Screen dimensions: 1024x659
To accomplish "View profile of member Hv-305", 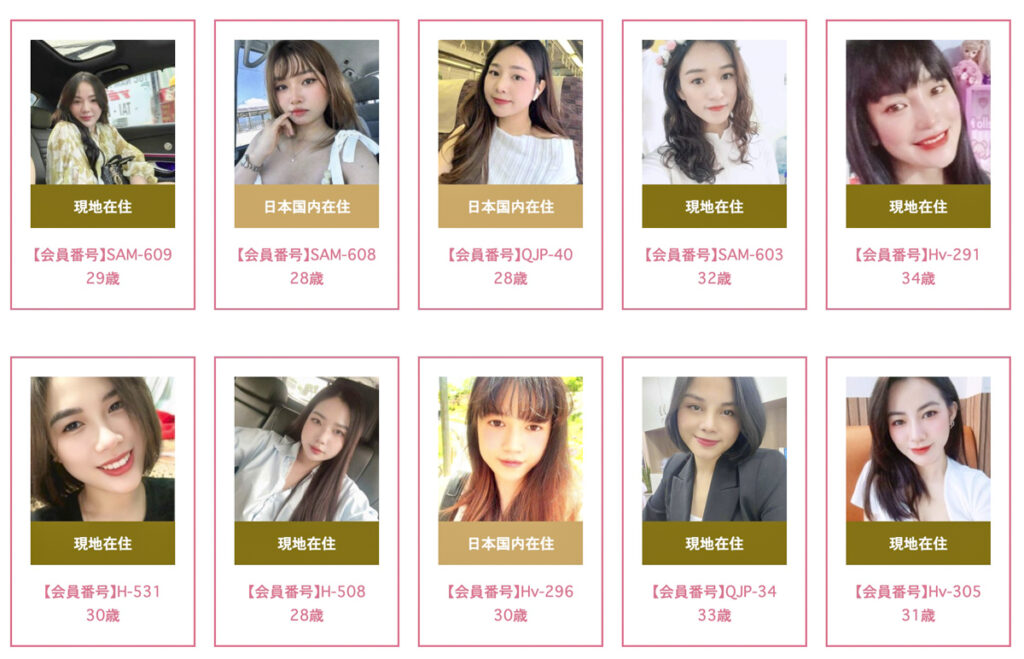I will tap(918, 449).
